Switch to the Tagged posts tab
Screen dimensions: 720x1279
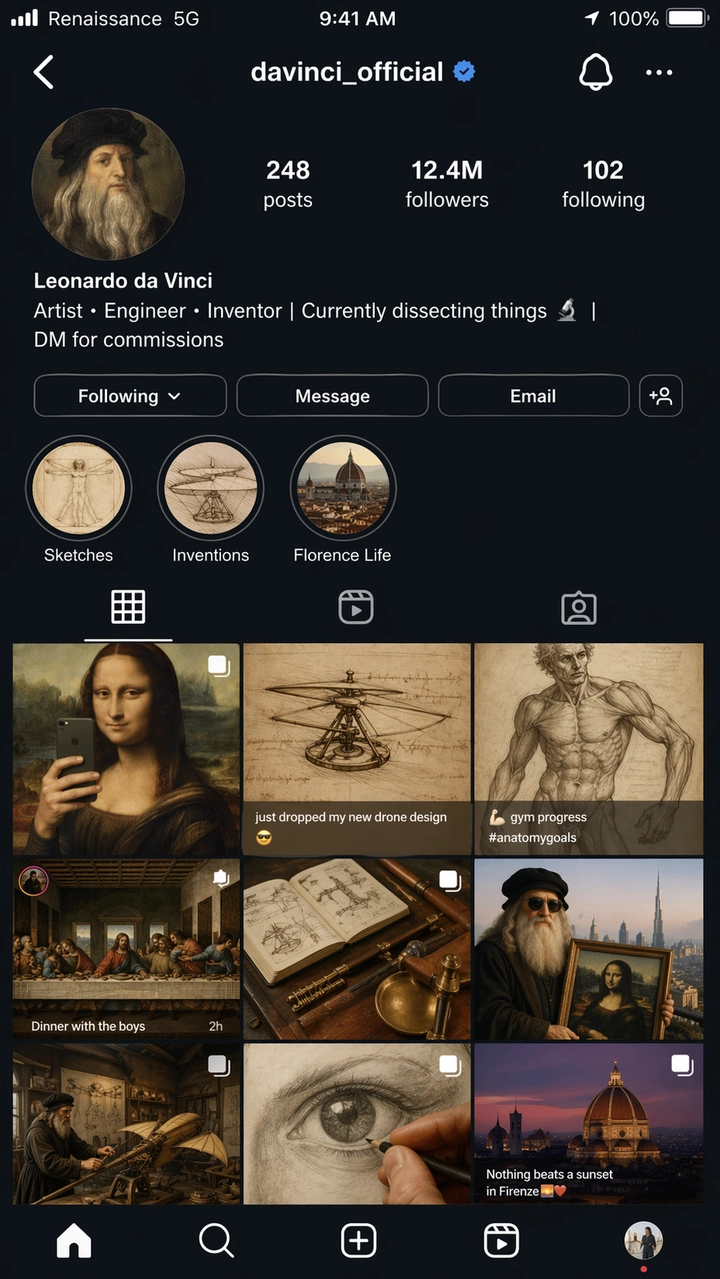(x=579, y=608)
